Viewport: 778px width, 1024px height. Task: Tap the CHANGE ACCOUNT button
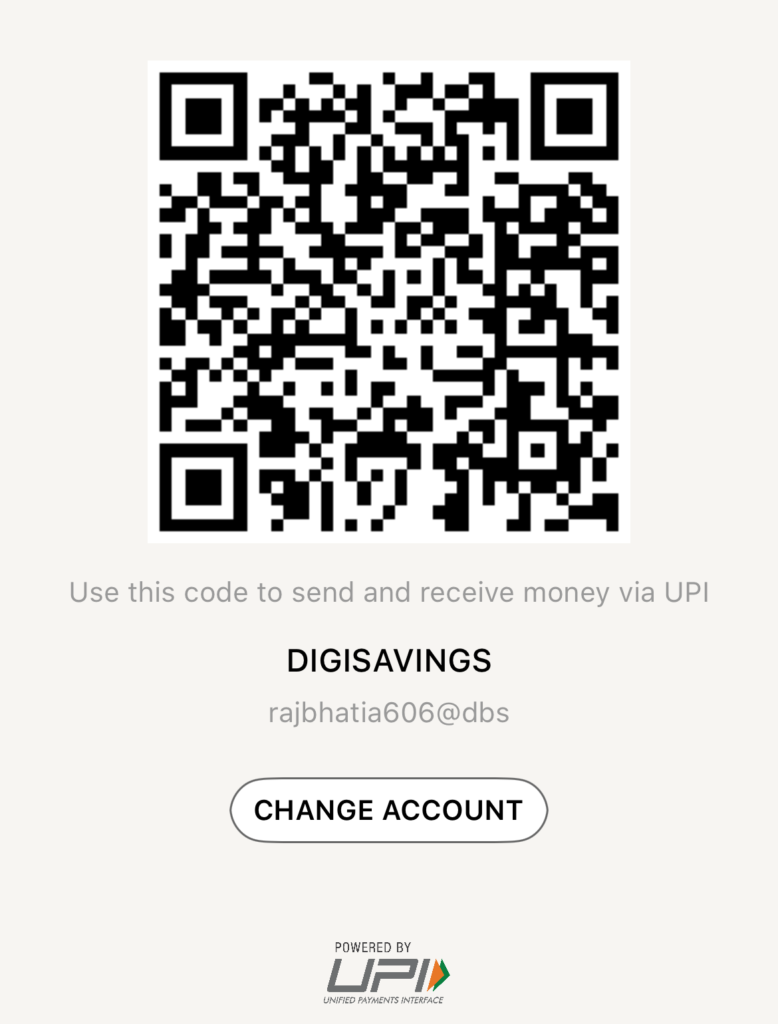click(388, 810)
